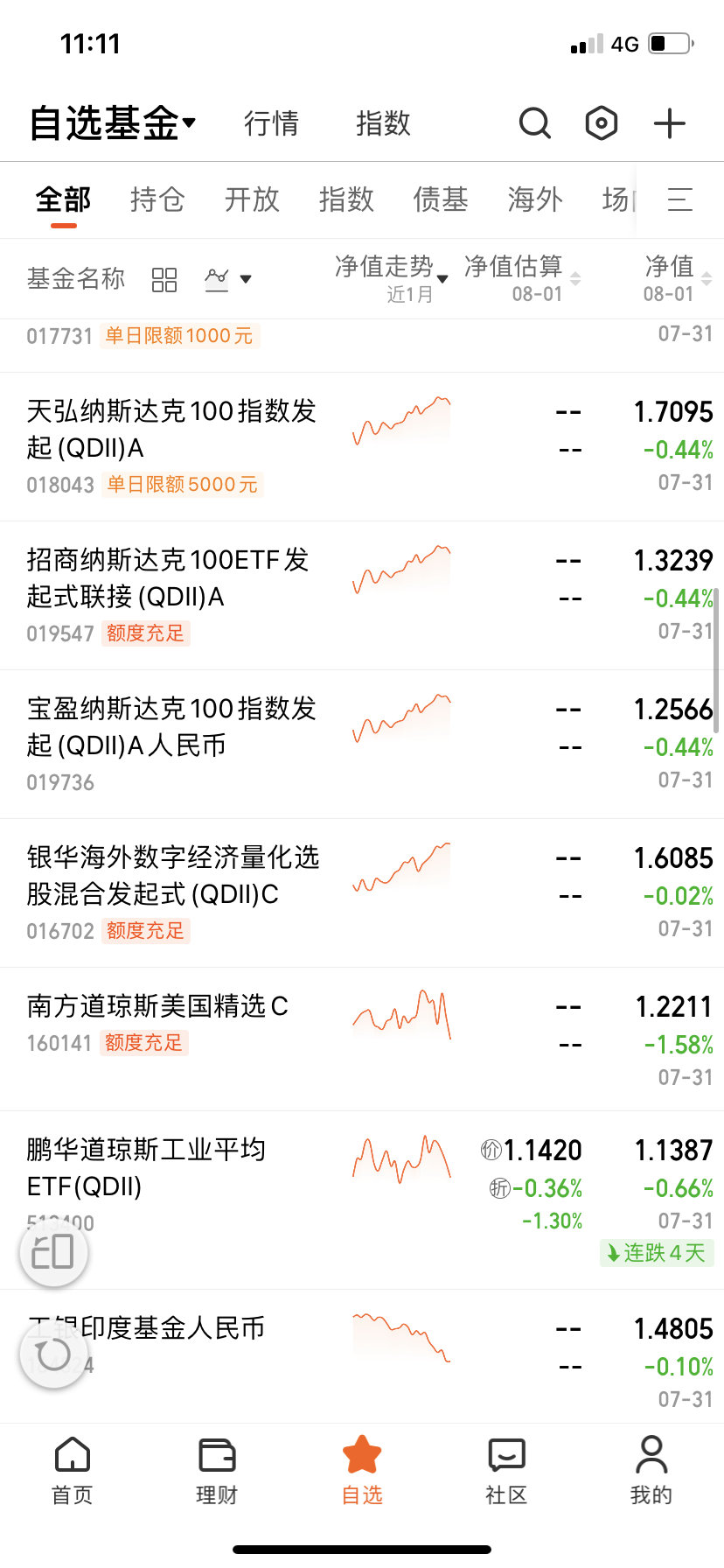Go to the 社区 bottom tab
The height and width of the screenshot is (1568, 724).
point(506,1470)
